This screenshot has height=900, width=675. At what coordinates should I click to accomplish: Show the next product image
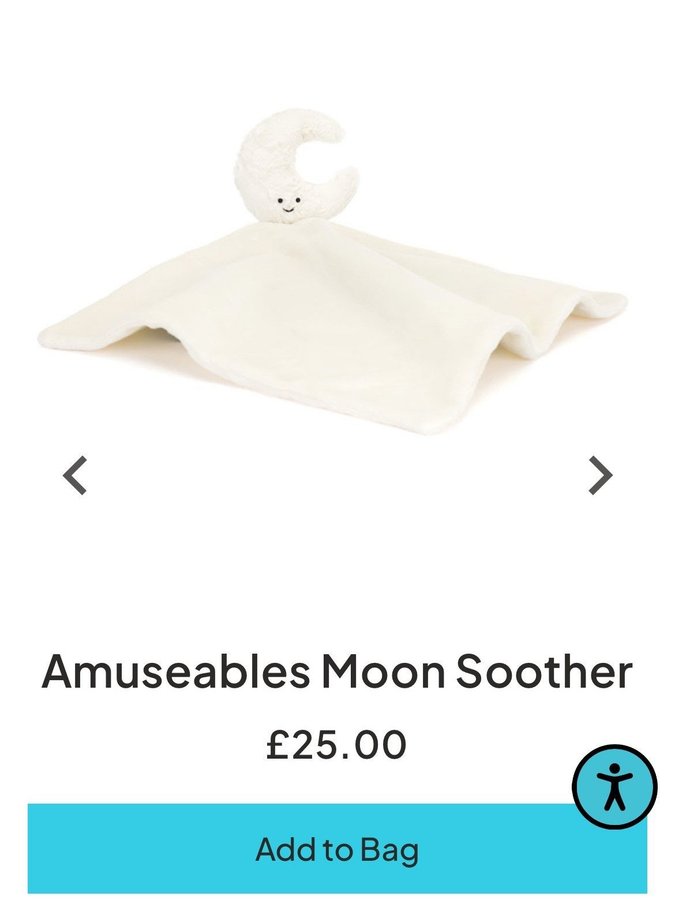coord(599,475)
